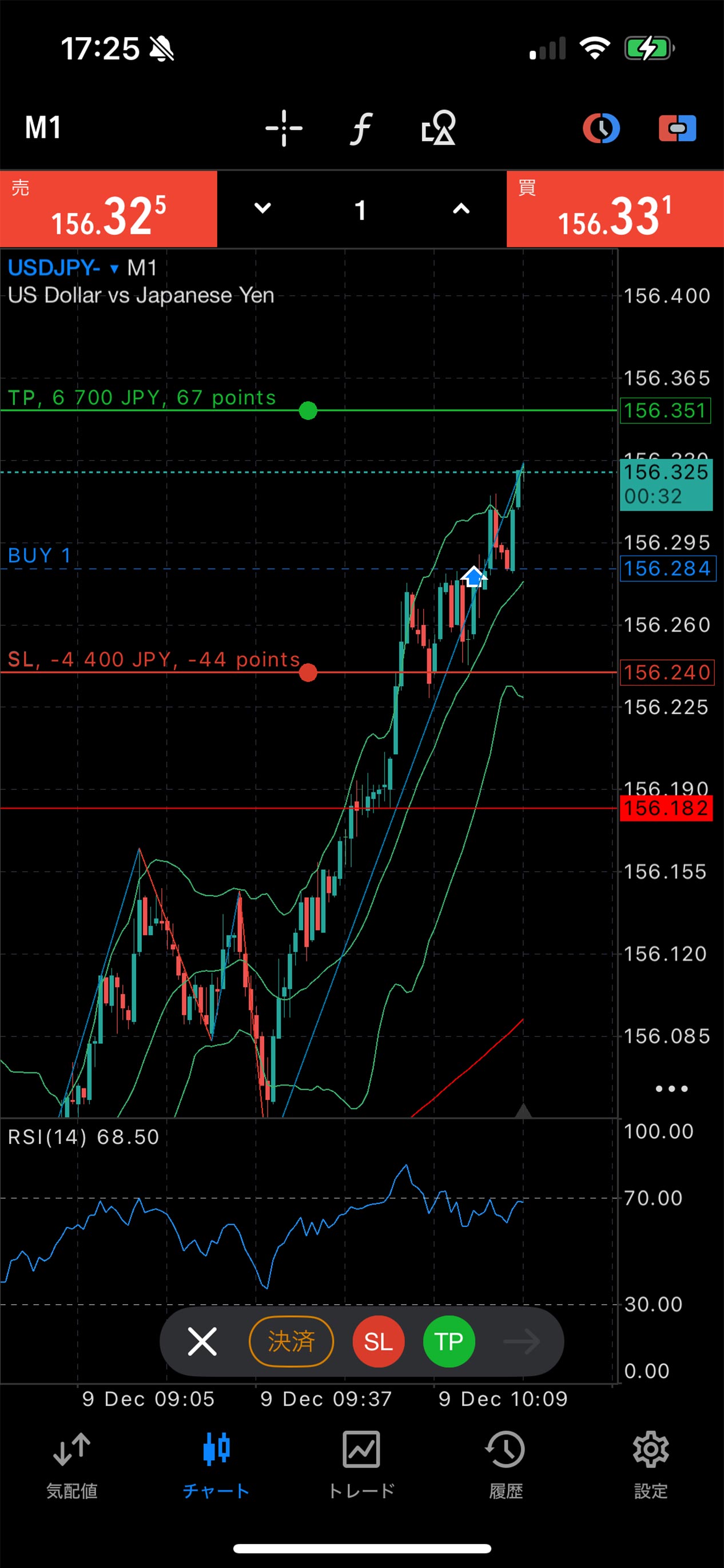Edit the lot volume value
This screenshot has height=1568, width=724.
360,210
